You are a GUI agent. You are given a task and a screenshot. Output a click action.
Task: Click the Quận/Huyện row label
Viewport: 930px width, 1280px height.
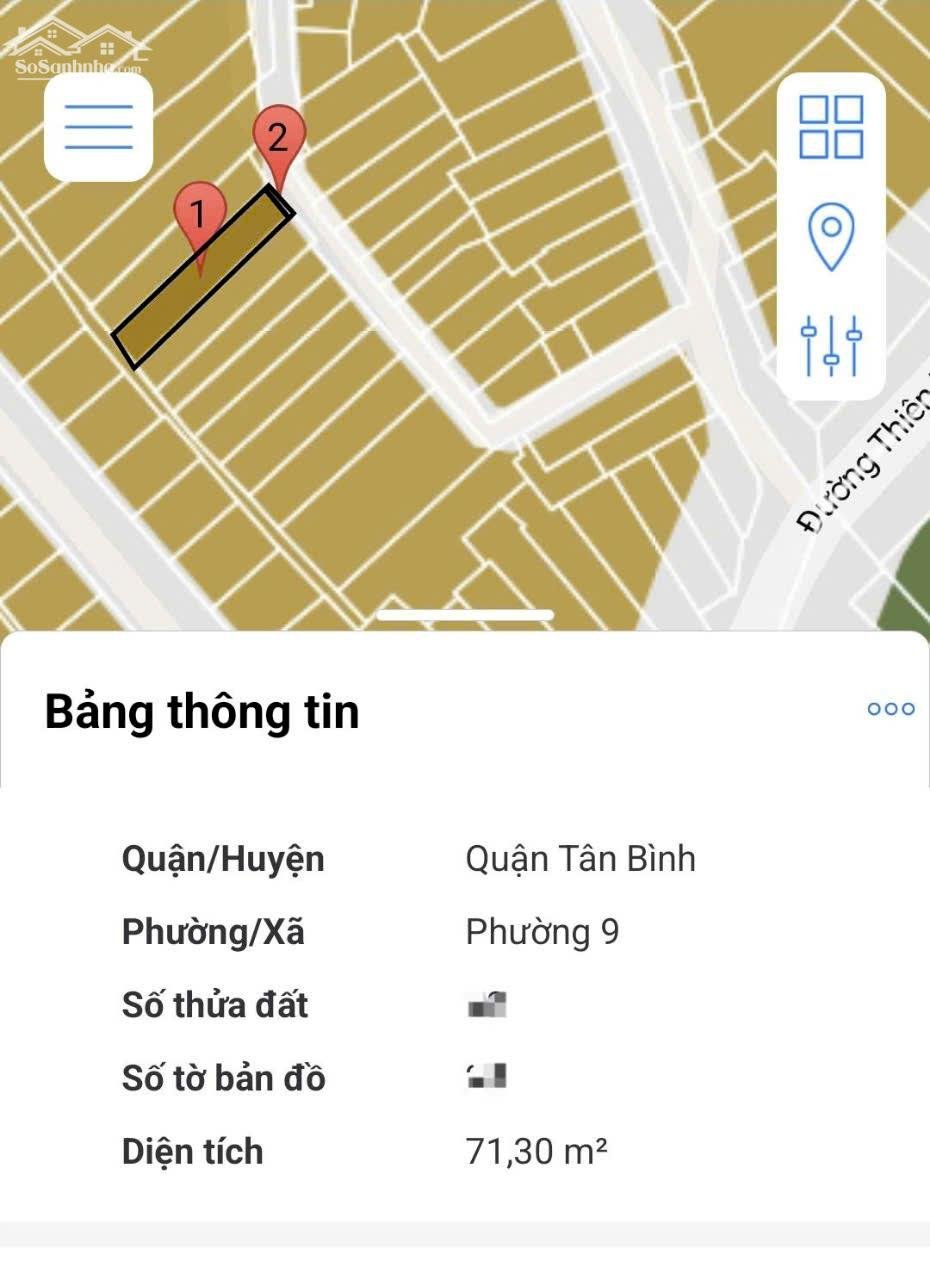(x=222, y=858)
